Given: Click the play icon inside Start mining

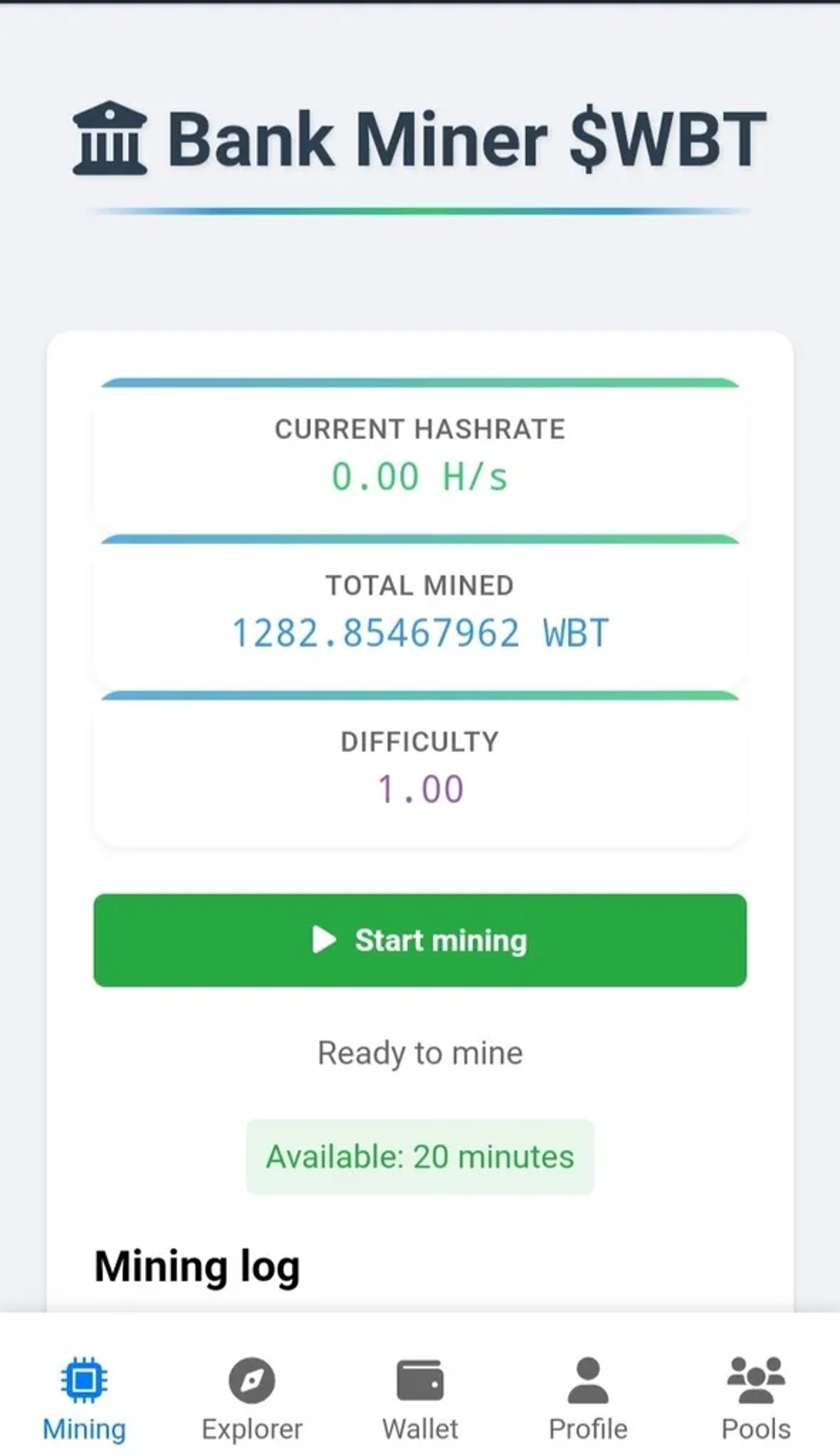Looking at the screenshot, I should click(324, 939).
